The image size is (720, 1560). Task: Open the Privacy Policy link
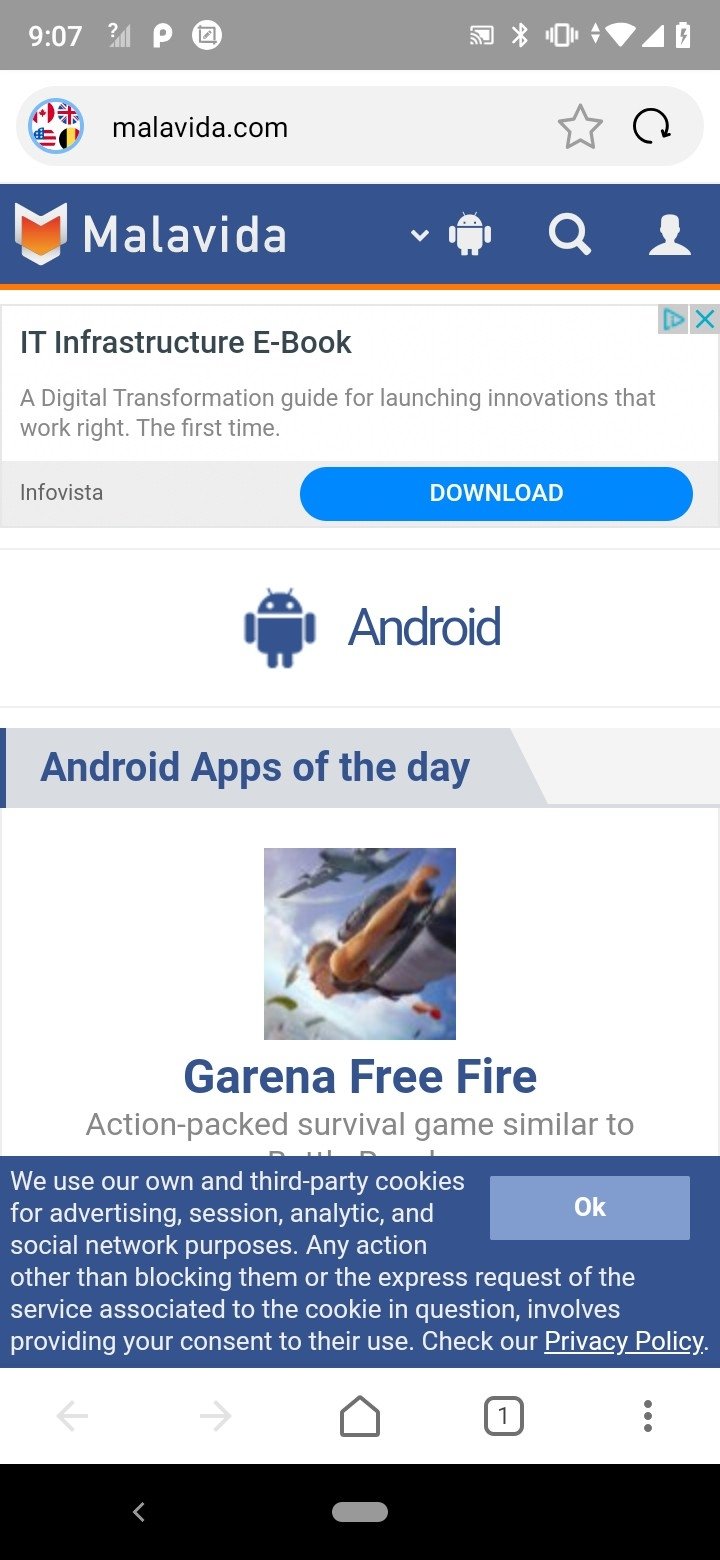point(624,1341)
